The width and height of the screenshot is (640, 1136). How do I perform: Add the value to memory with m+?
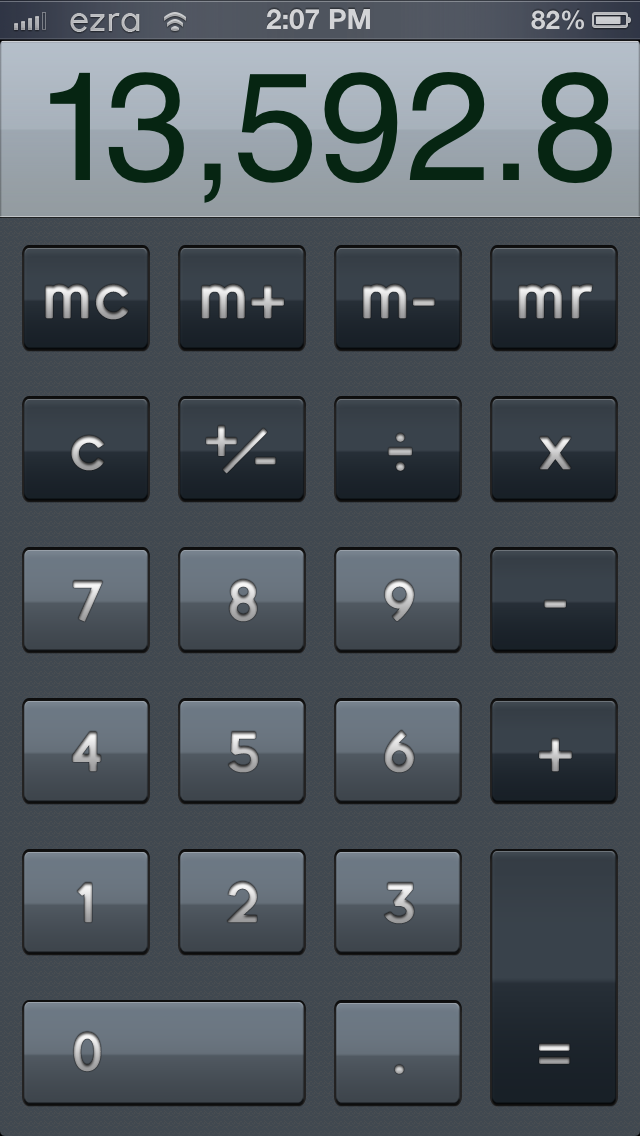242,298
